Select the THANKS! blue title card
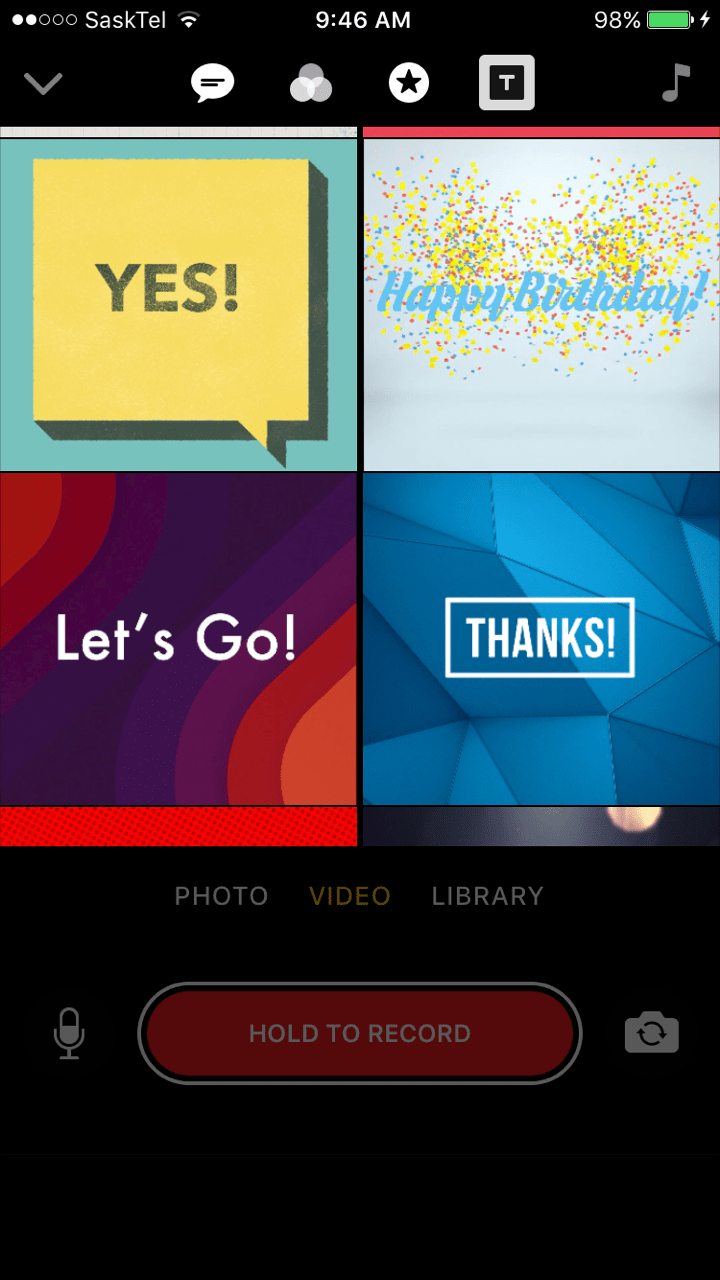 [x=541, y=639]
